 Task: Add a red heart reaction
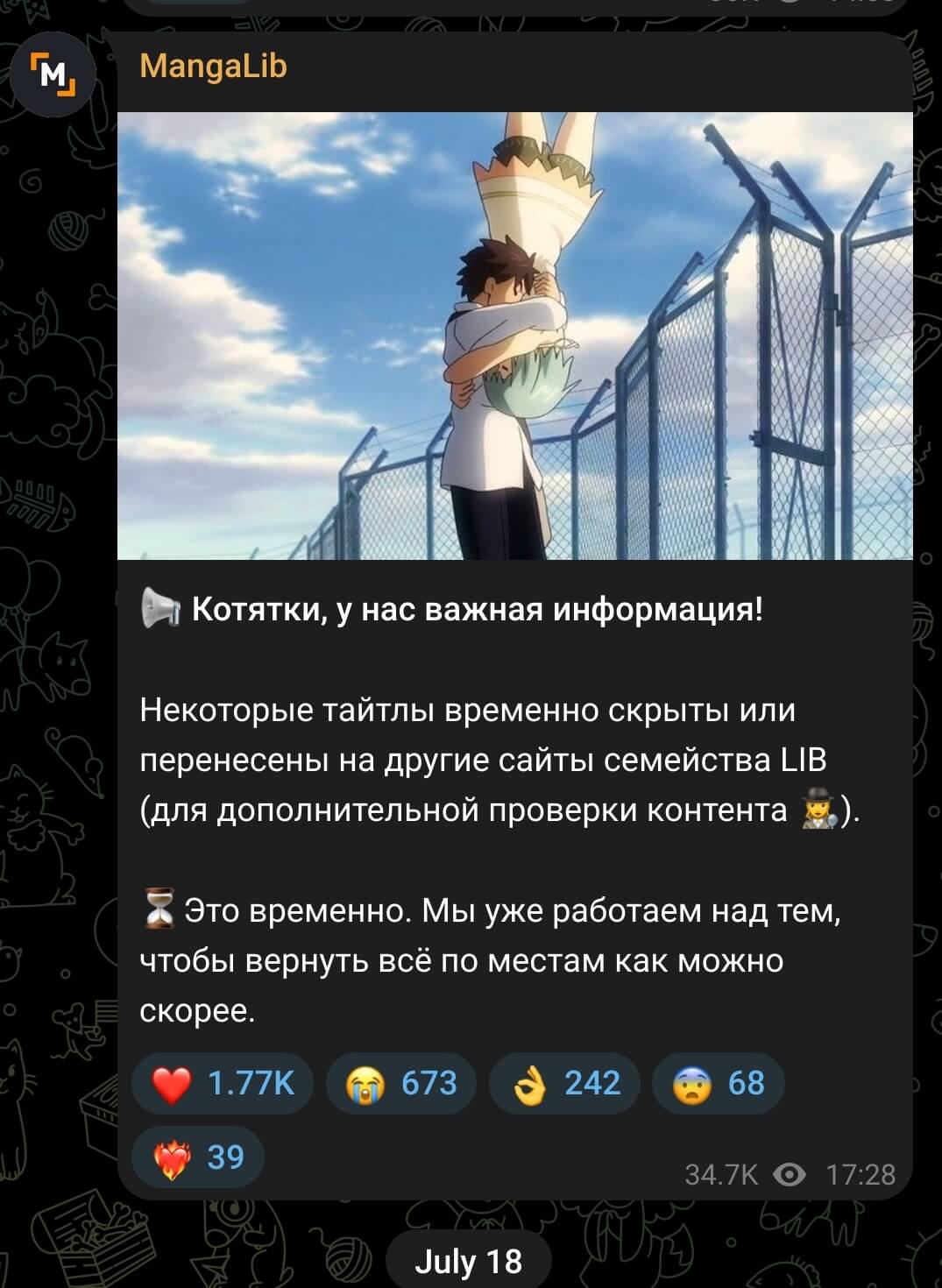click(223, 1084)
